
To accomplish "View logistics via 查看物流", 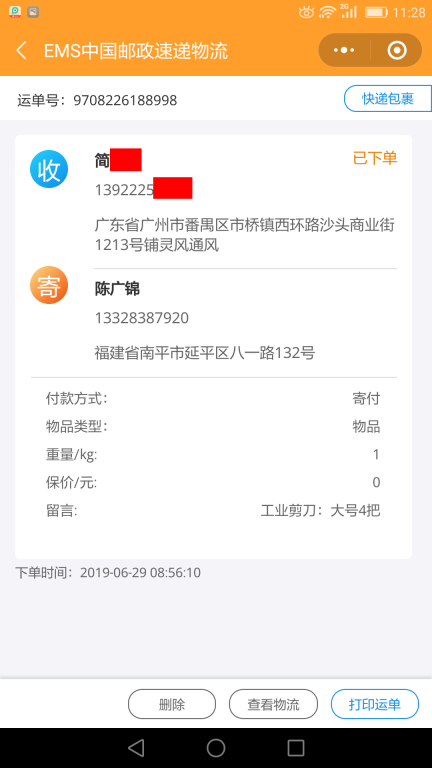I will 273,704.
